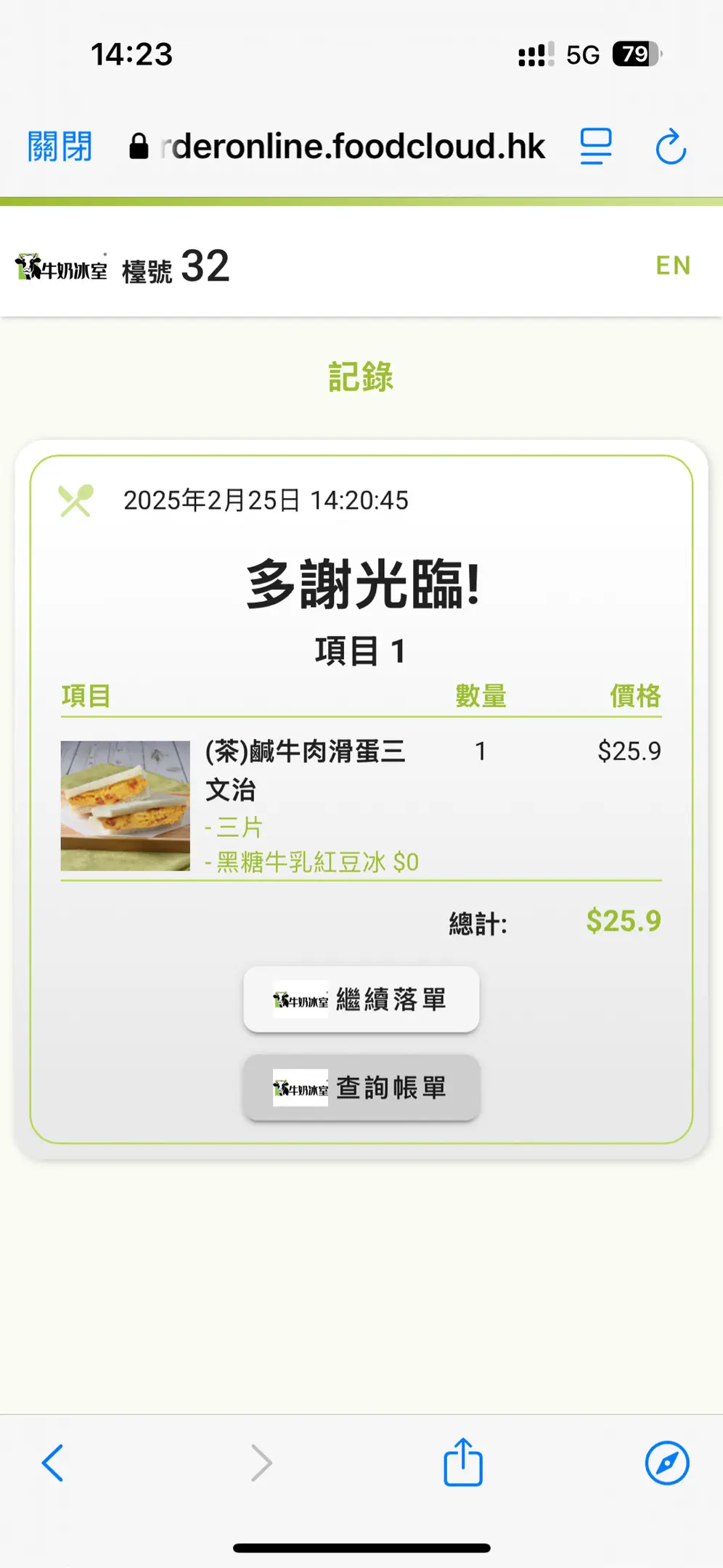The height and width of the screenshot is (1568, 723).
Task: Switch language to EN
Action: [x=673, y=266]
